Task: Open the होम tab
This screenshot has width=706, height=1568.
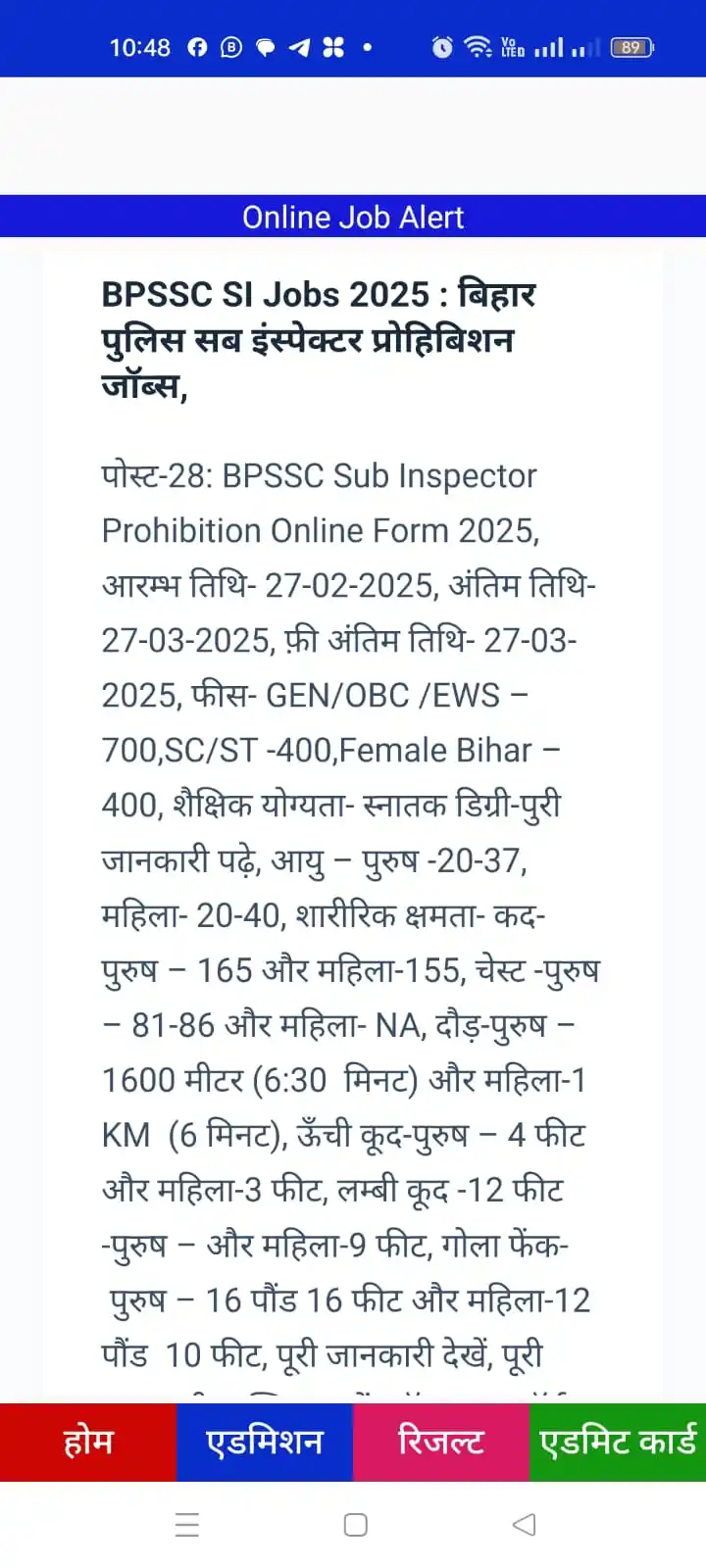Action: 88,1442
